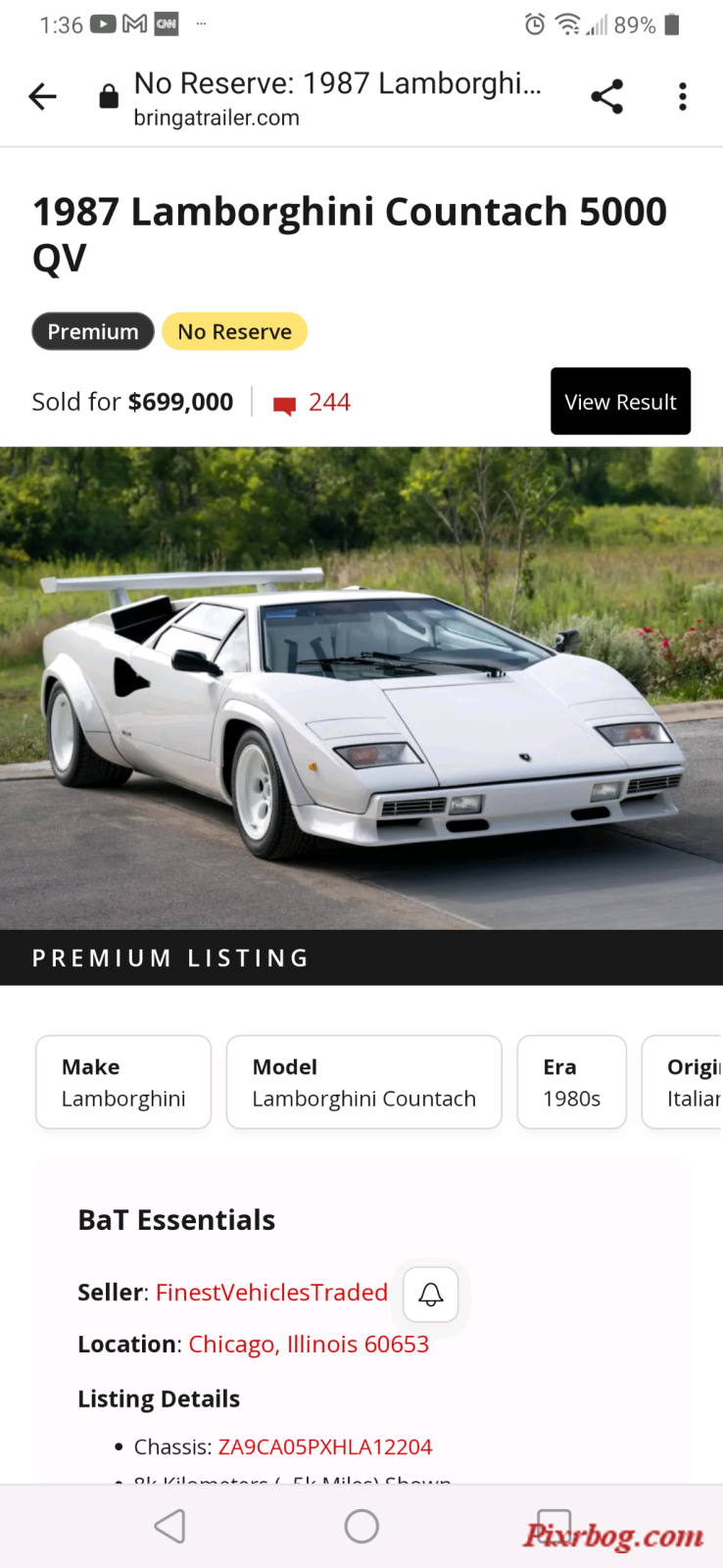Tap the system home button
Viewport: 723px width, 1568px height.
tap(361, 1526)
